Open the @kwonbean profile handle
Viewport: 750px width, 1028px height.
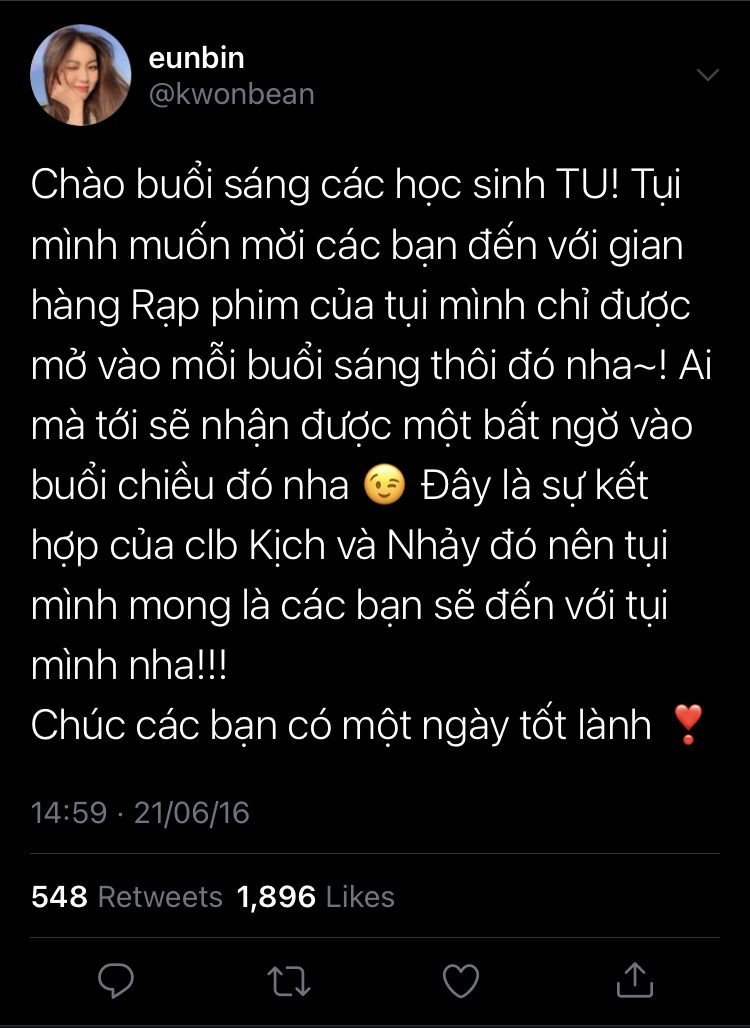231,94
